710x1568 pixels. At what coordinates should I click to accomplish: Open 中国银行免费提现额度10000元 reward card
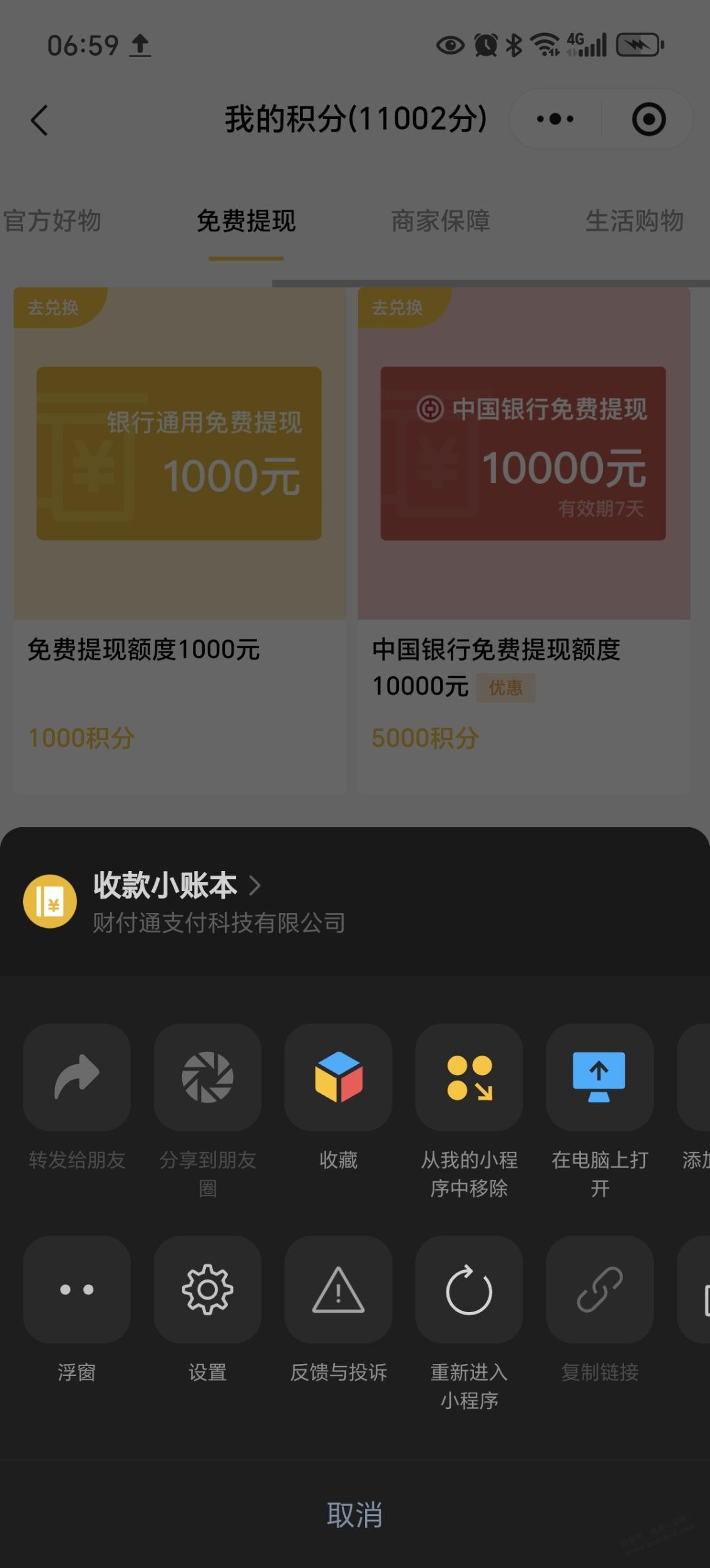[523, 538]
